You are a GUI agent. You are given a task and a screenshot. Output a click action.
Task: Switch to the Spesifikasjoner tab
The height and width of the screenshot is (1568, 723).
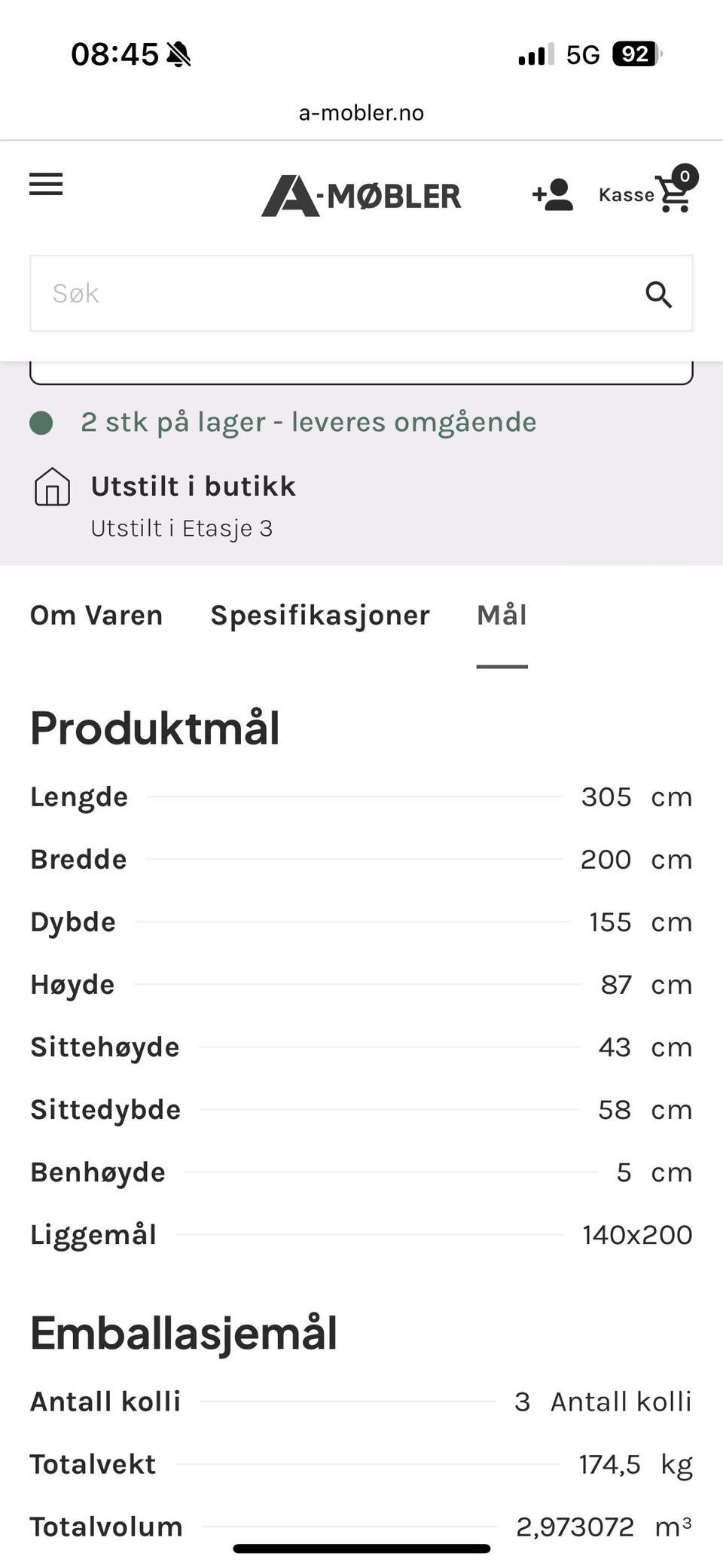tap(320, 616)
